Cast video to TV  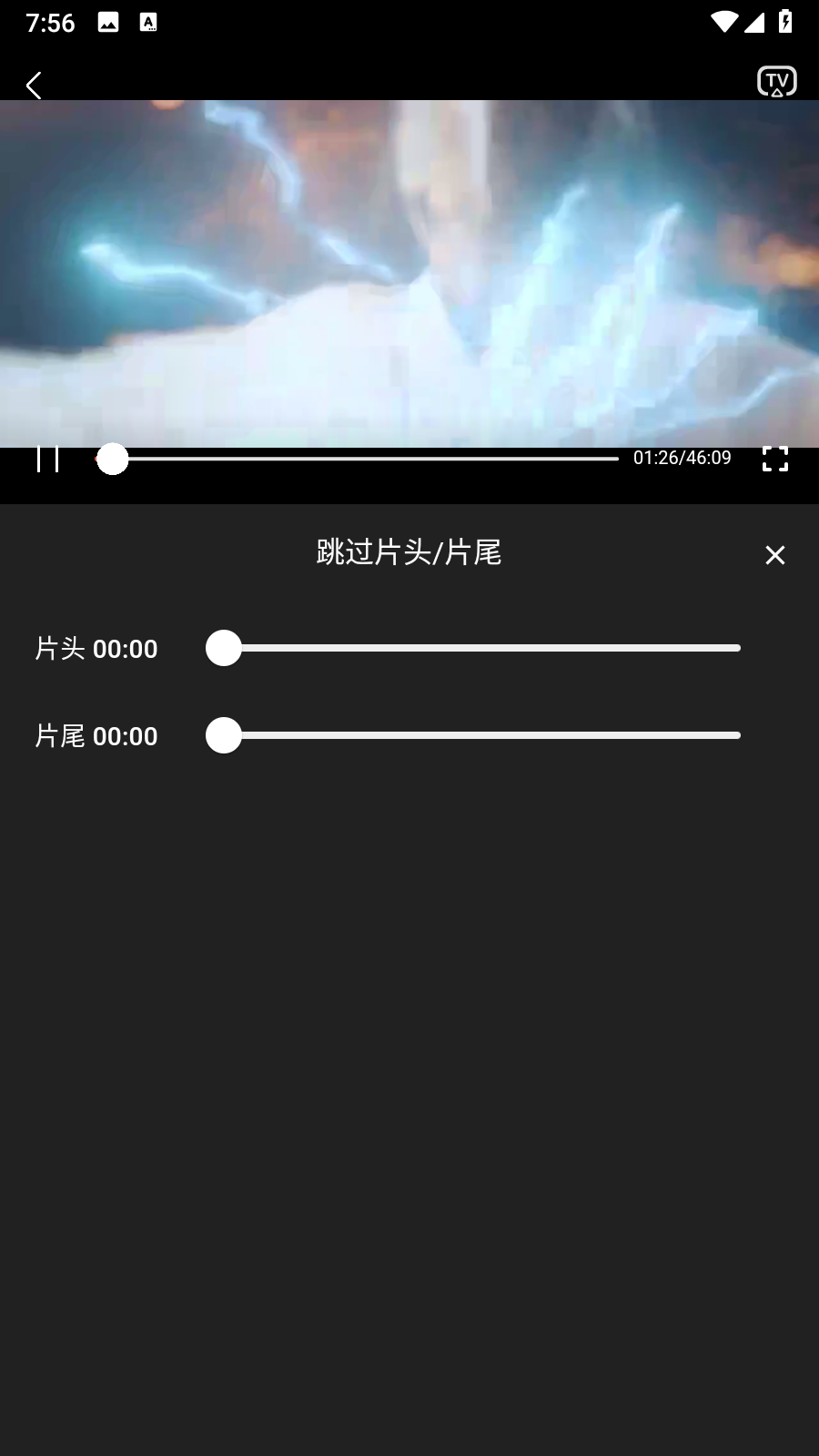(x=776, y=82)
